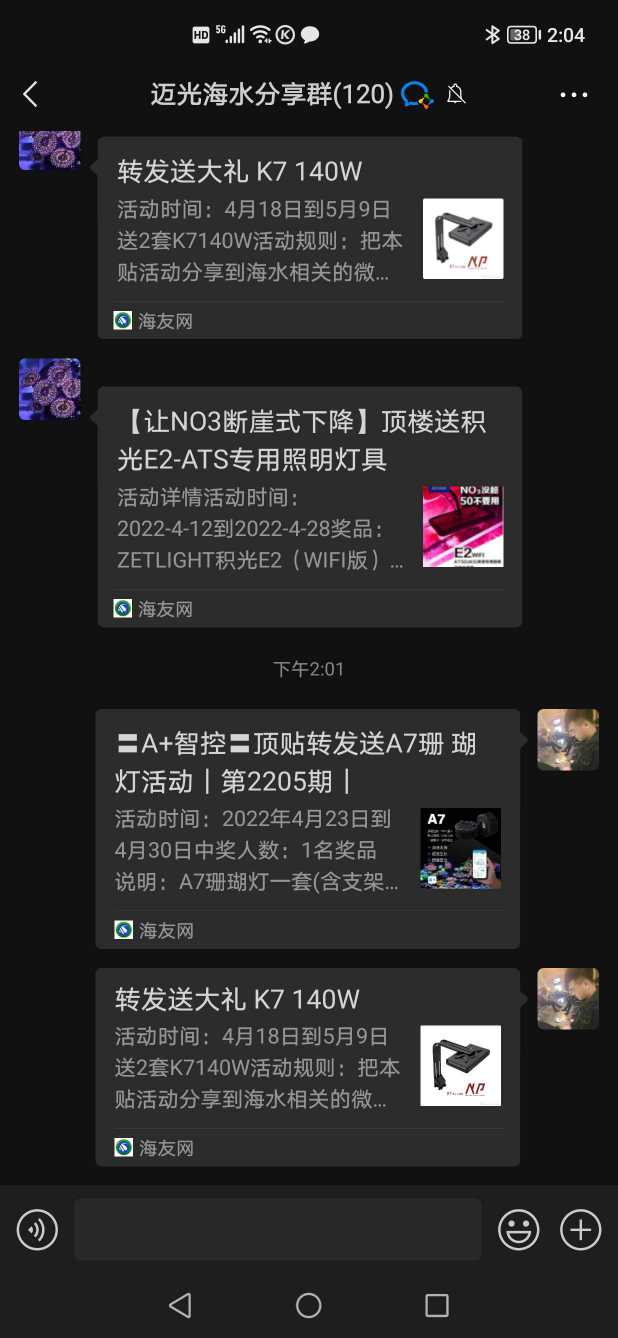
Task: Open the sent 转发送大礼 K7 140W card
Action: click(x=307, y=1066)
